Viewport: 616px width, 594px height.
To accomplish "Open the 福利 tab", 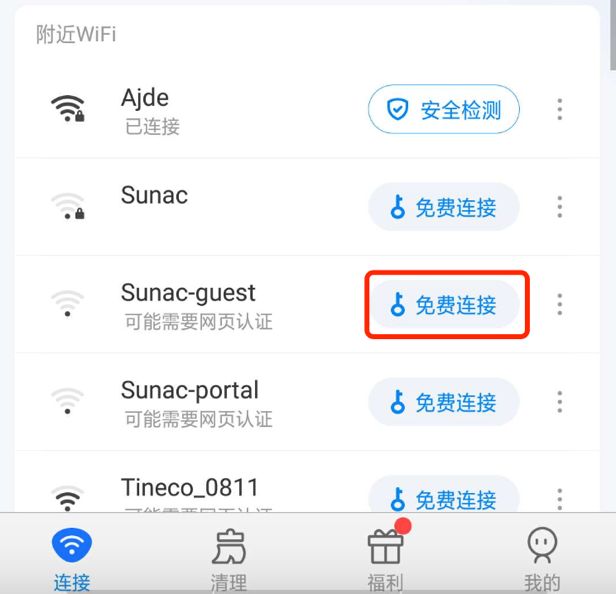I will pos(385,558).
